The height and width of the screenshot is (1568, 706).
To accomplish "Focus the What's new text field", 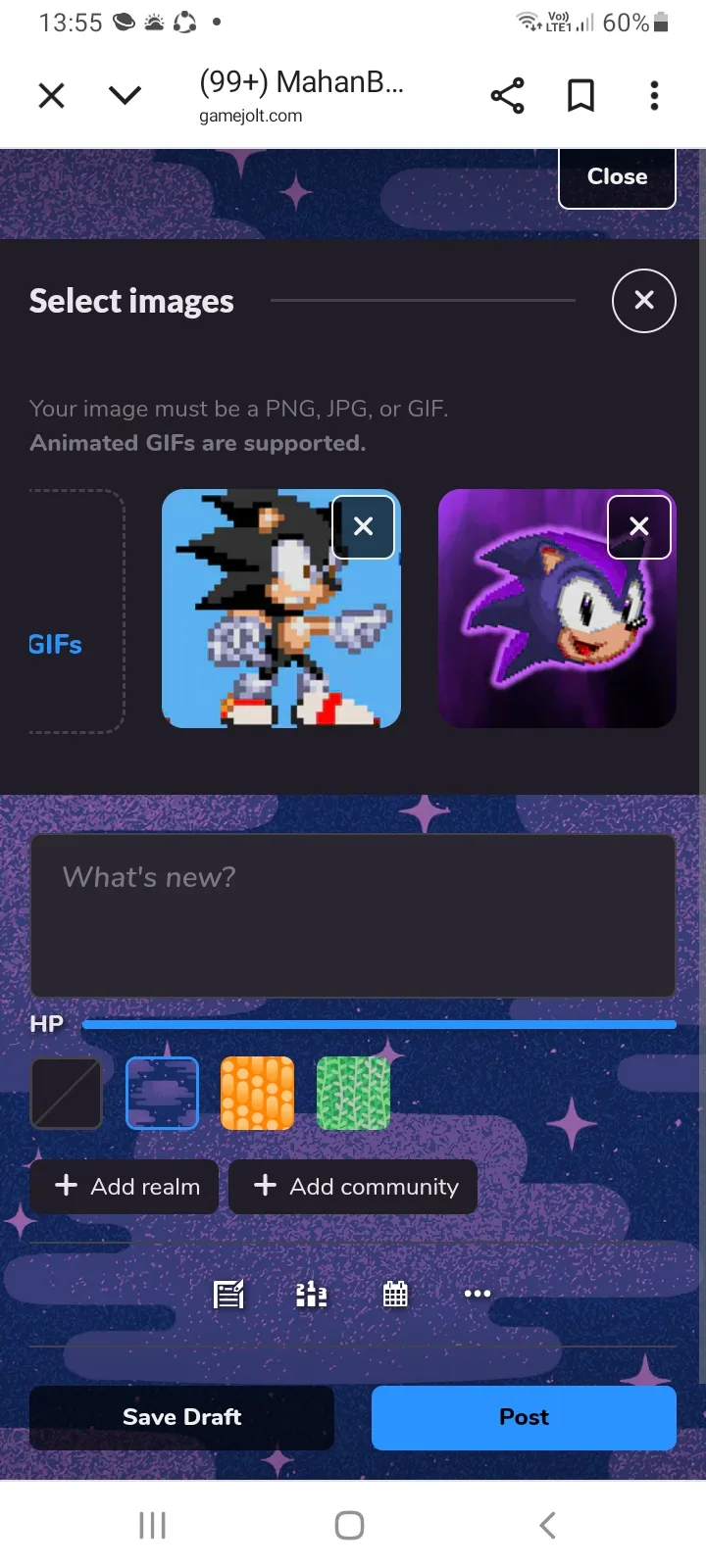I will point(353,915).
